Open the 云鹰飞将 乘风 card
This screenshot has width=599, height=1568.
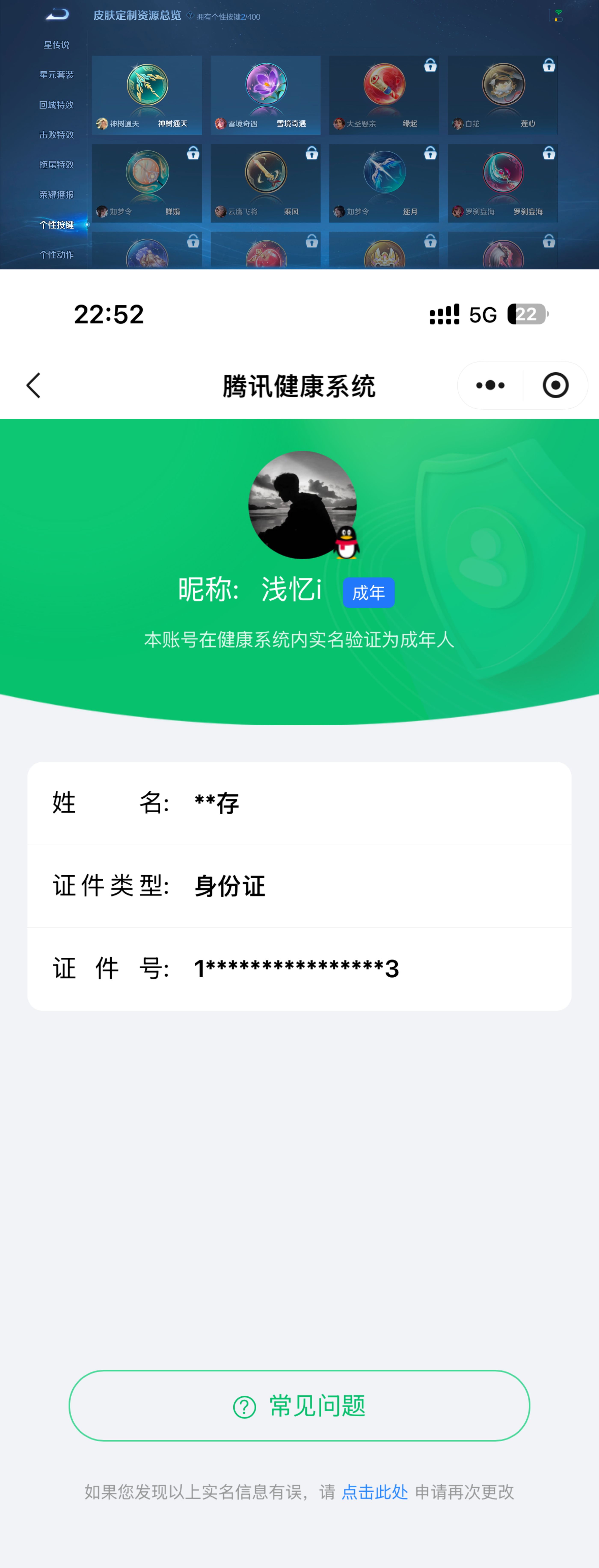click(x=265, y=183)
